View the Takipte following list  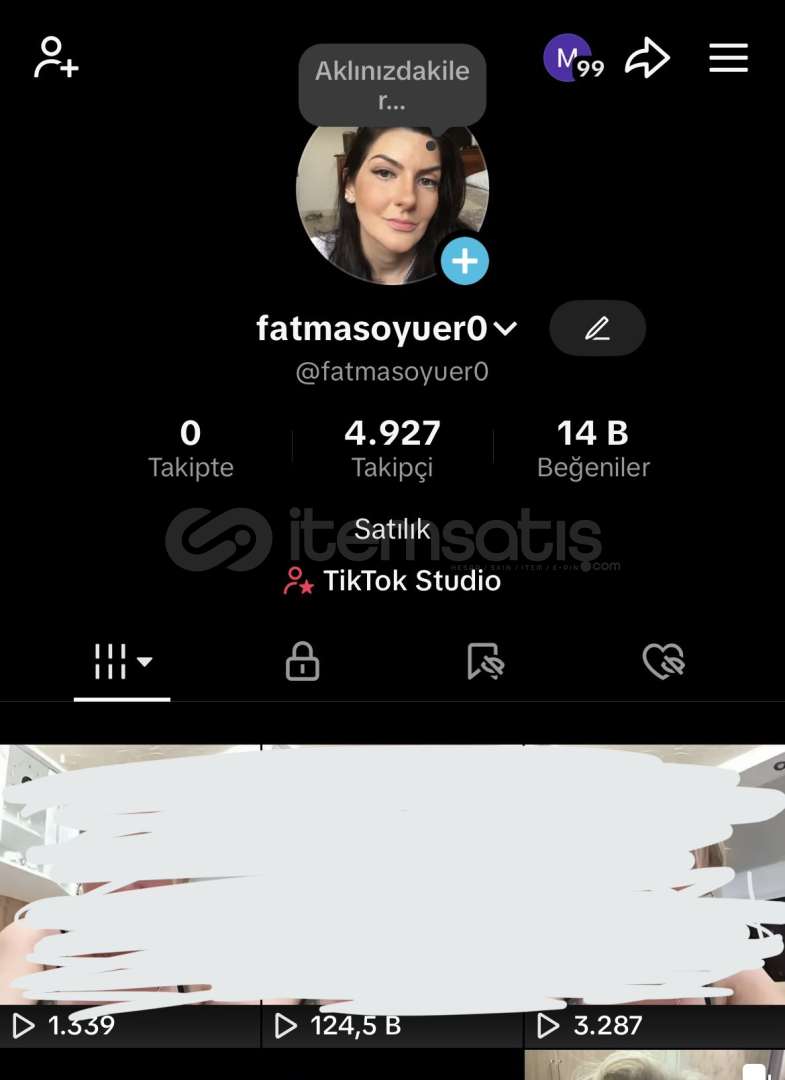coord(190,449)
